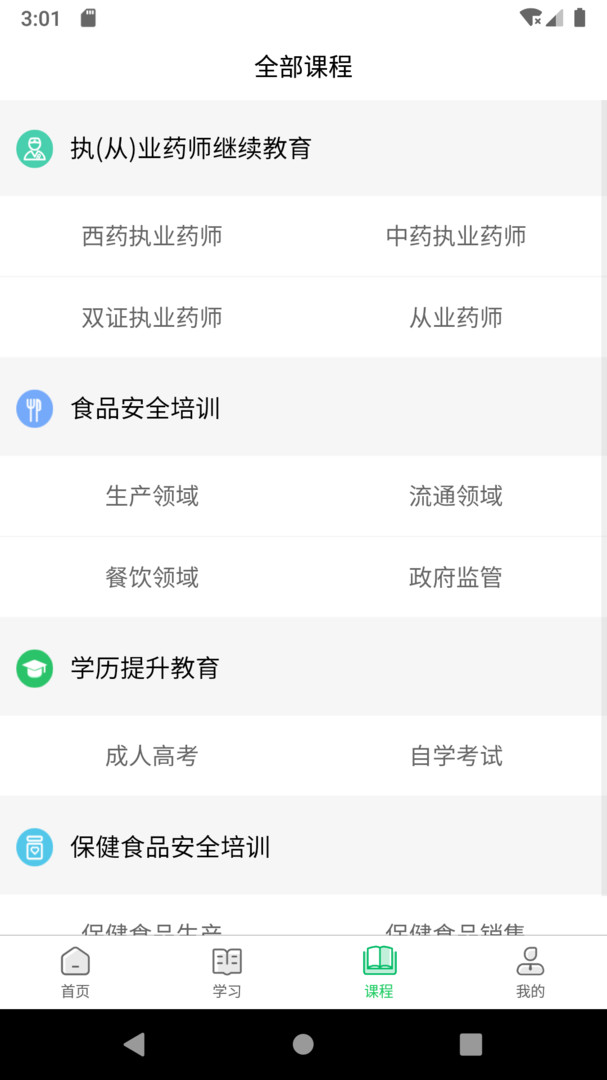The width and height of the screenshot is (607, 1080).
Task: Tap the 课程 tab
Action: click(x=379, y=973)
